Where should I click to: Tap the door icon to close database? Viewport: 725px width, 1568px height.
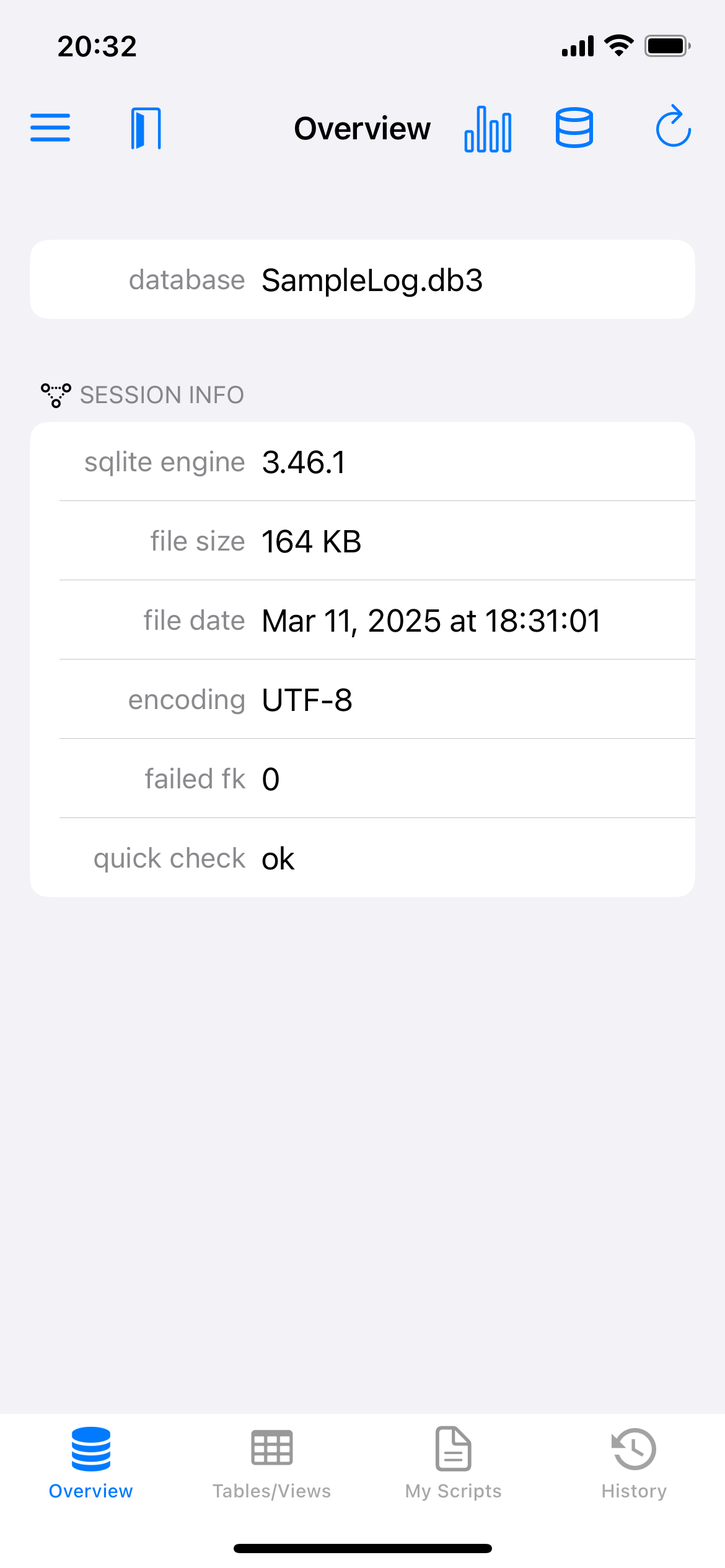click(x=146, y=128)
